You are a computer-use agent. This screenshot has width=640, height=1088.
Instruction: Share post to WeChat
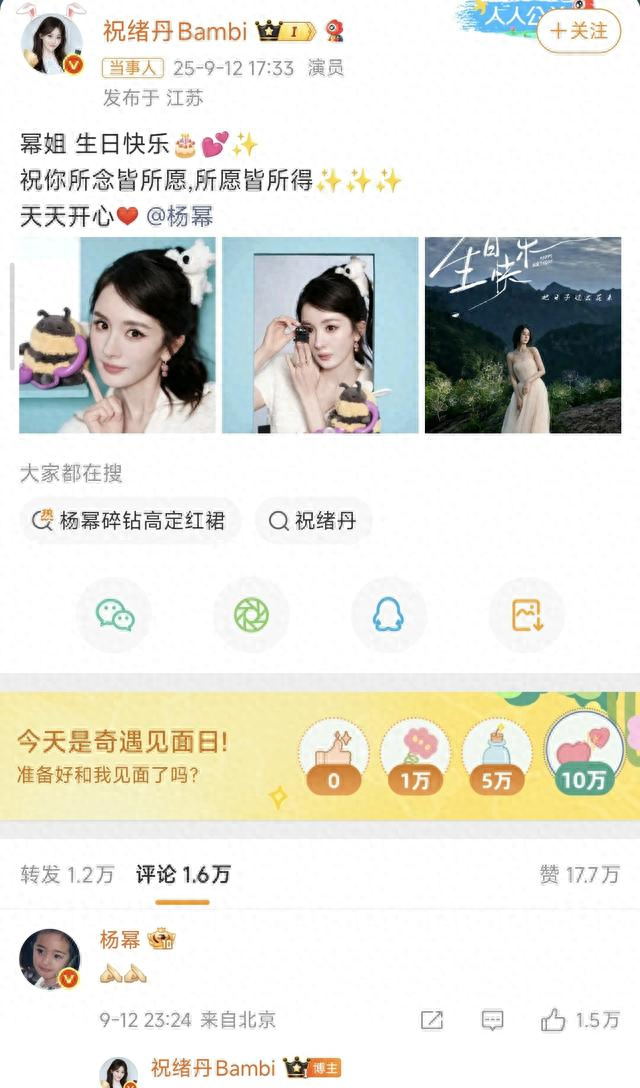pyautogui.click(x=114, y=615)
